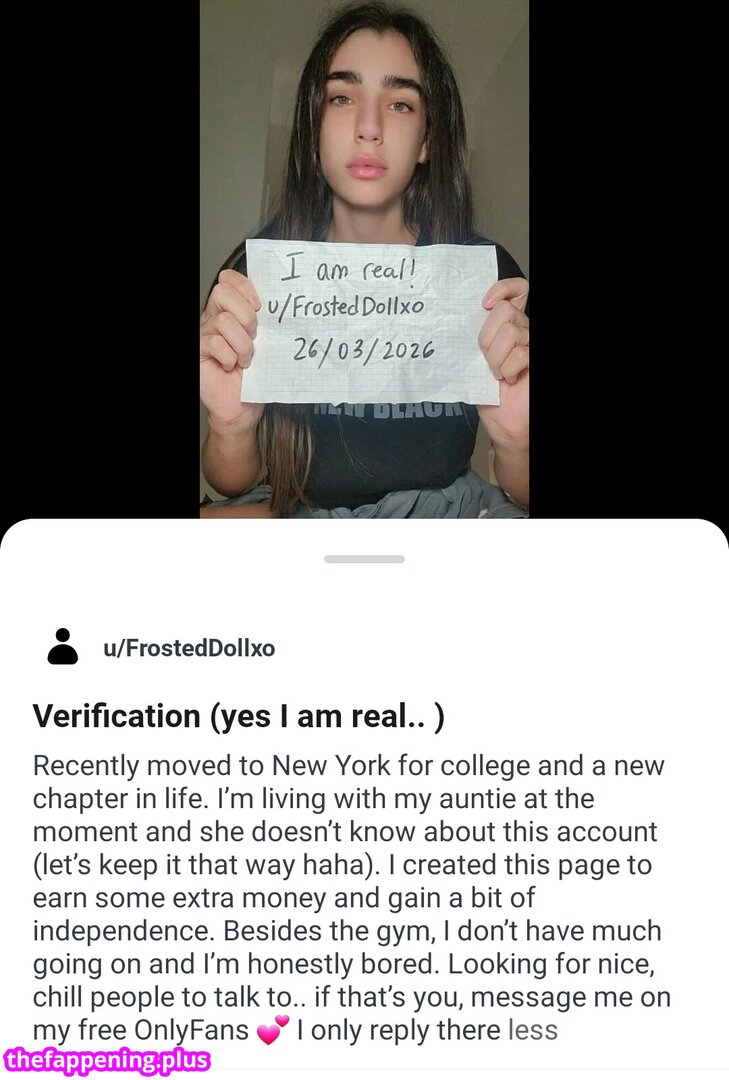Tap the bottom sheet handle bar
Viewport: 729px width, 1080px height.
(364, 559)
